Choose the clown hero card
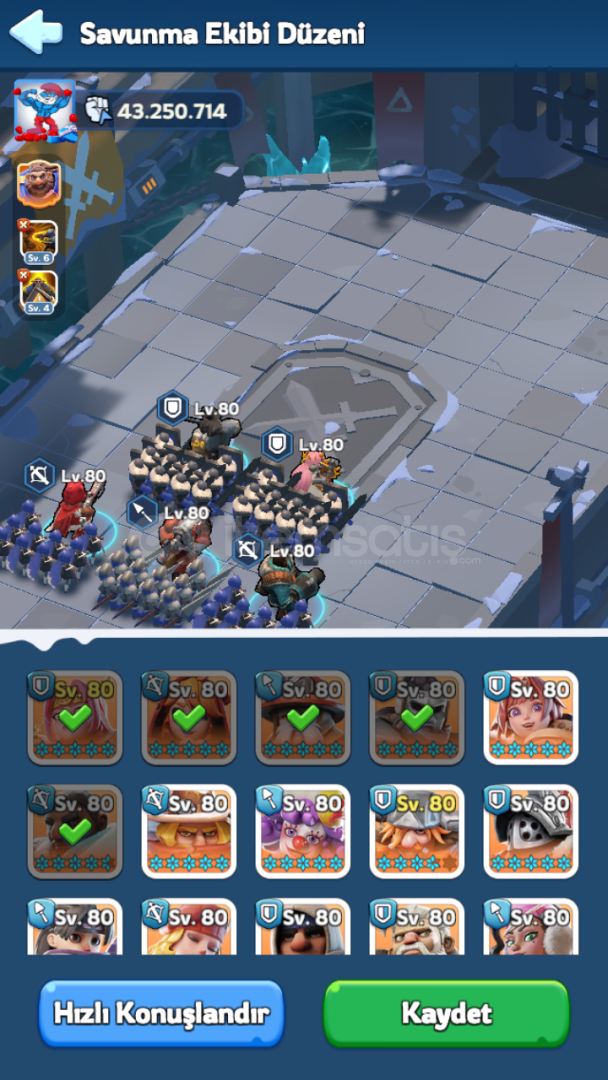608x1080 pixels. pyautogui.click(x=303, y=831)
